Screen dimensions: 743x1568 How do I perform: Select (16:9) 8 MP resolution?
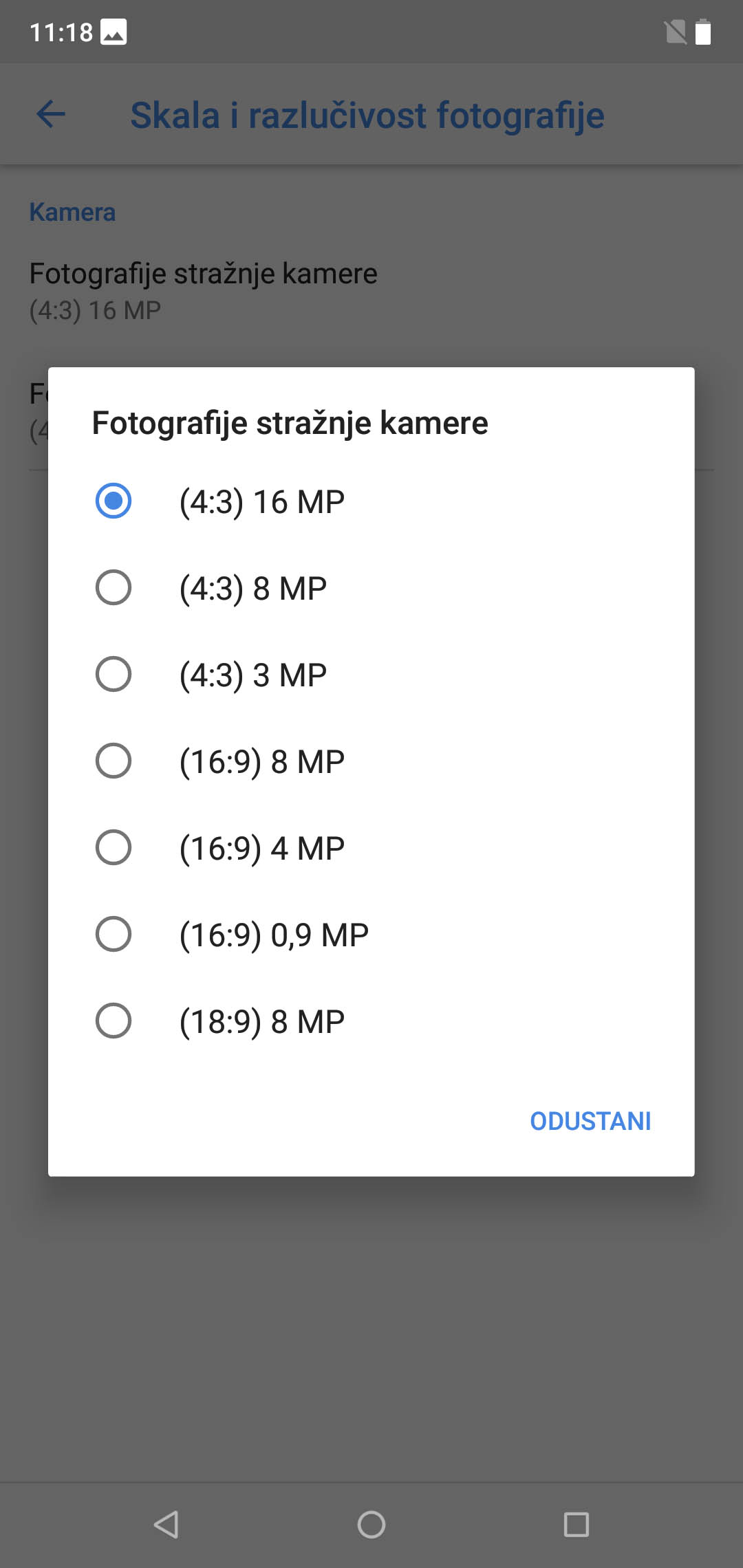point(371,761)
